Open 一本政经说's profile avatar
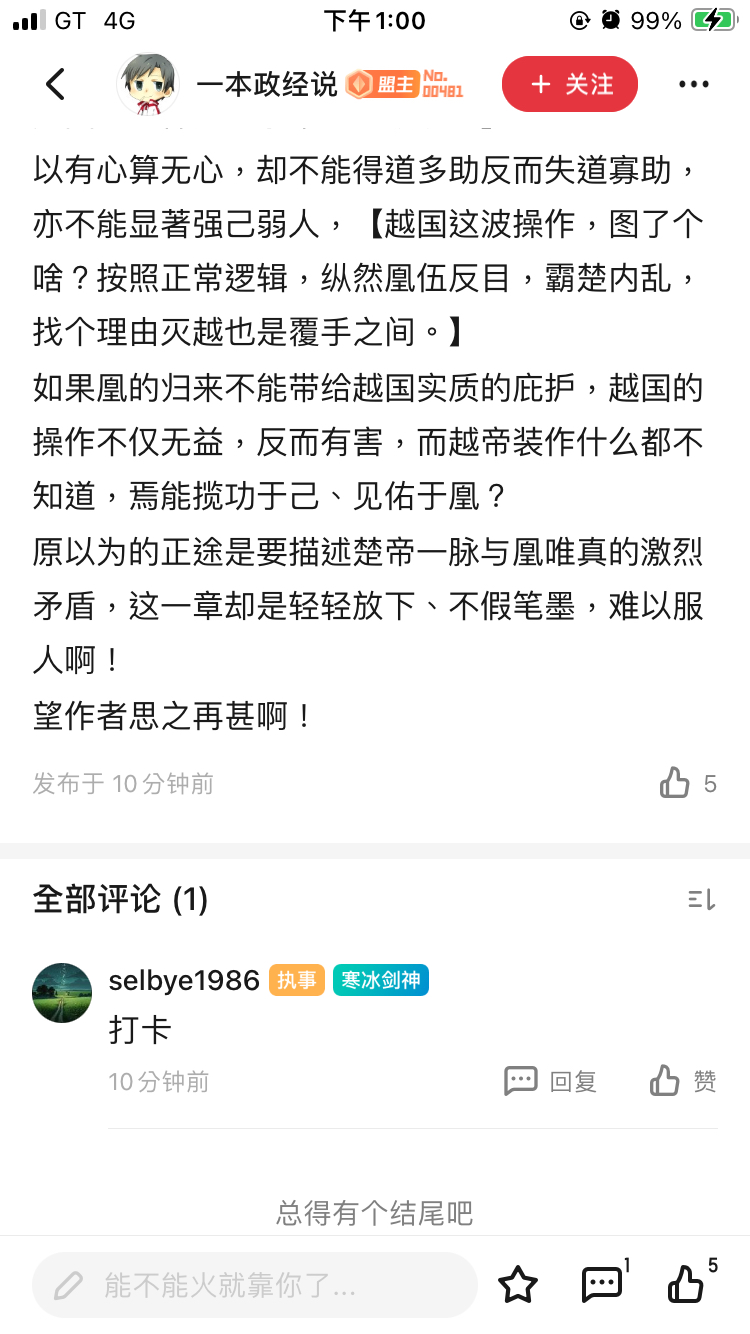The height and width of the screenshot is (1334, 750). click(x=148, y=85)
